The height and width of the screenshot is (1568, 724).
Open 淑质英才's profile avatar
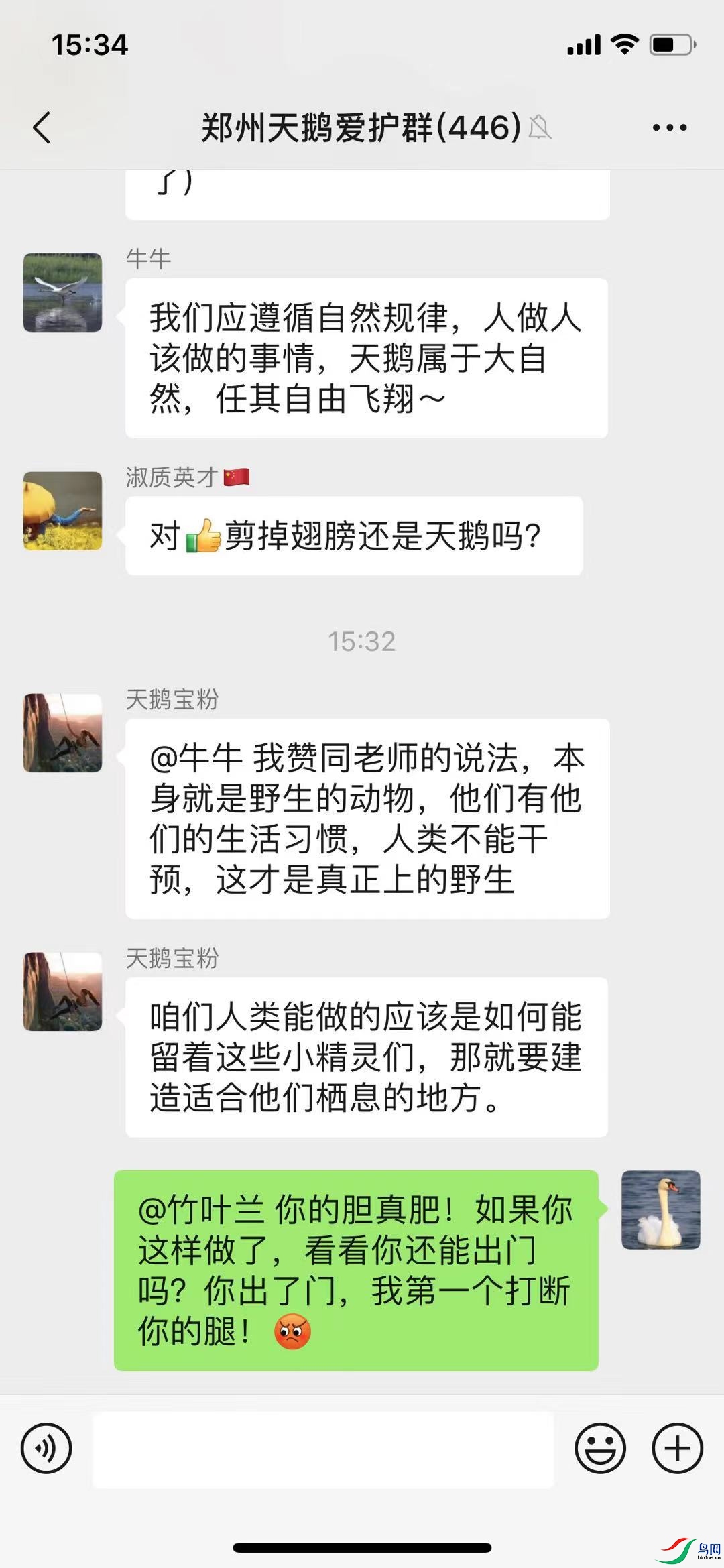(63, 511)
